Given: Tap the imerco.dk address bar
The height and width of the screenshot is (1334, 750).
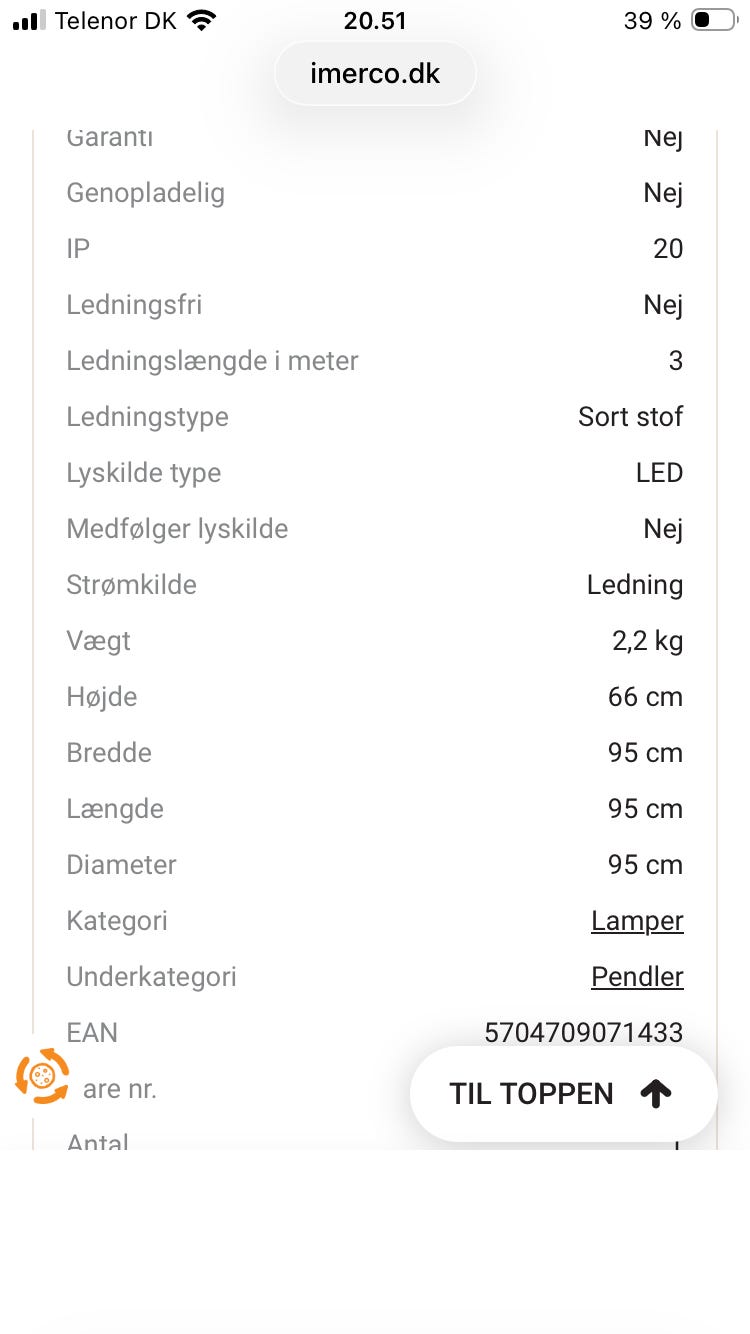Looking at the screenshot, I should [x=375, y=73].
